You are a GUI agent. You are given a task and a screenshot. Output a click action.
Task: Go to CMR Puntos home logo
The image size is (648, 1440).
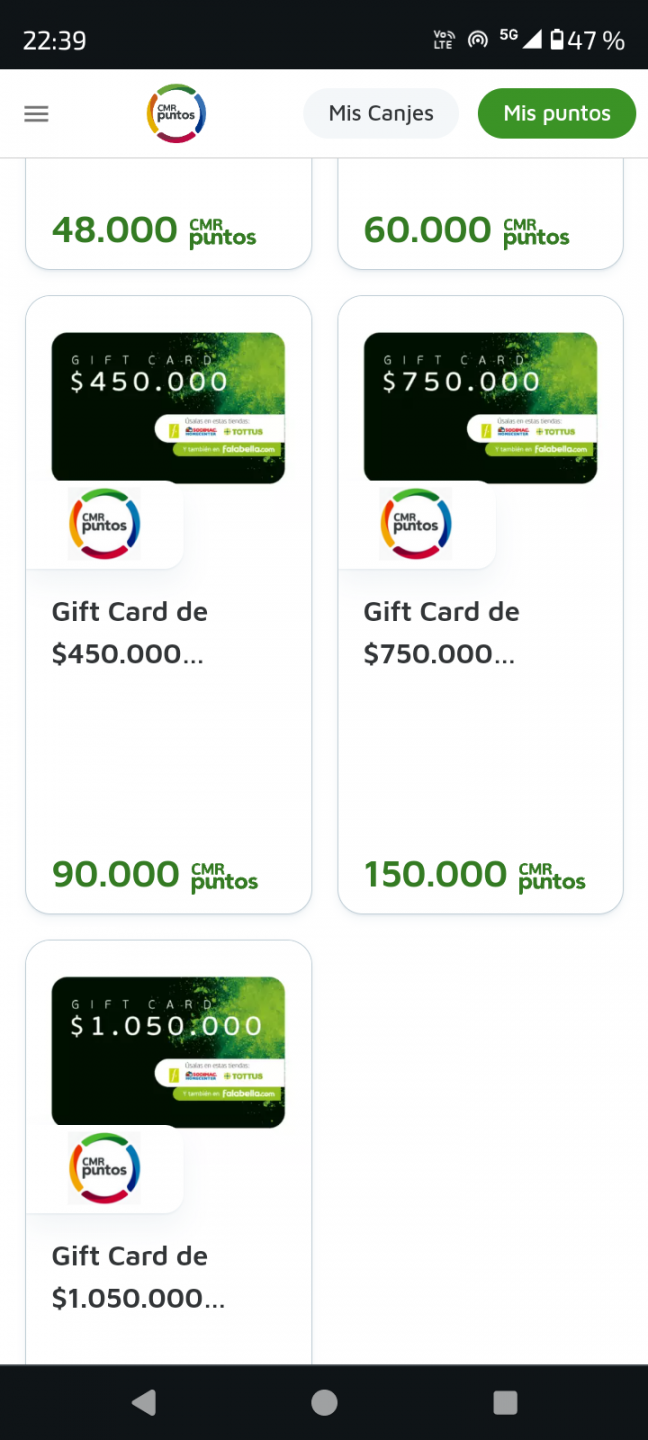(x=176, y=114)
